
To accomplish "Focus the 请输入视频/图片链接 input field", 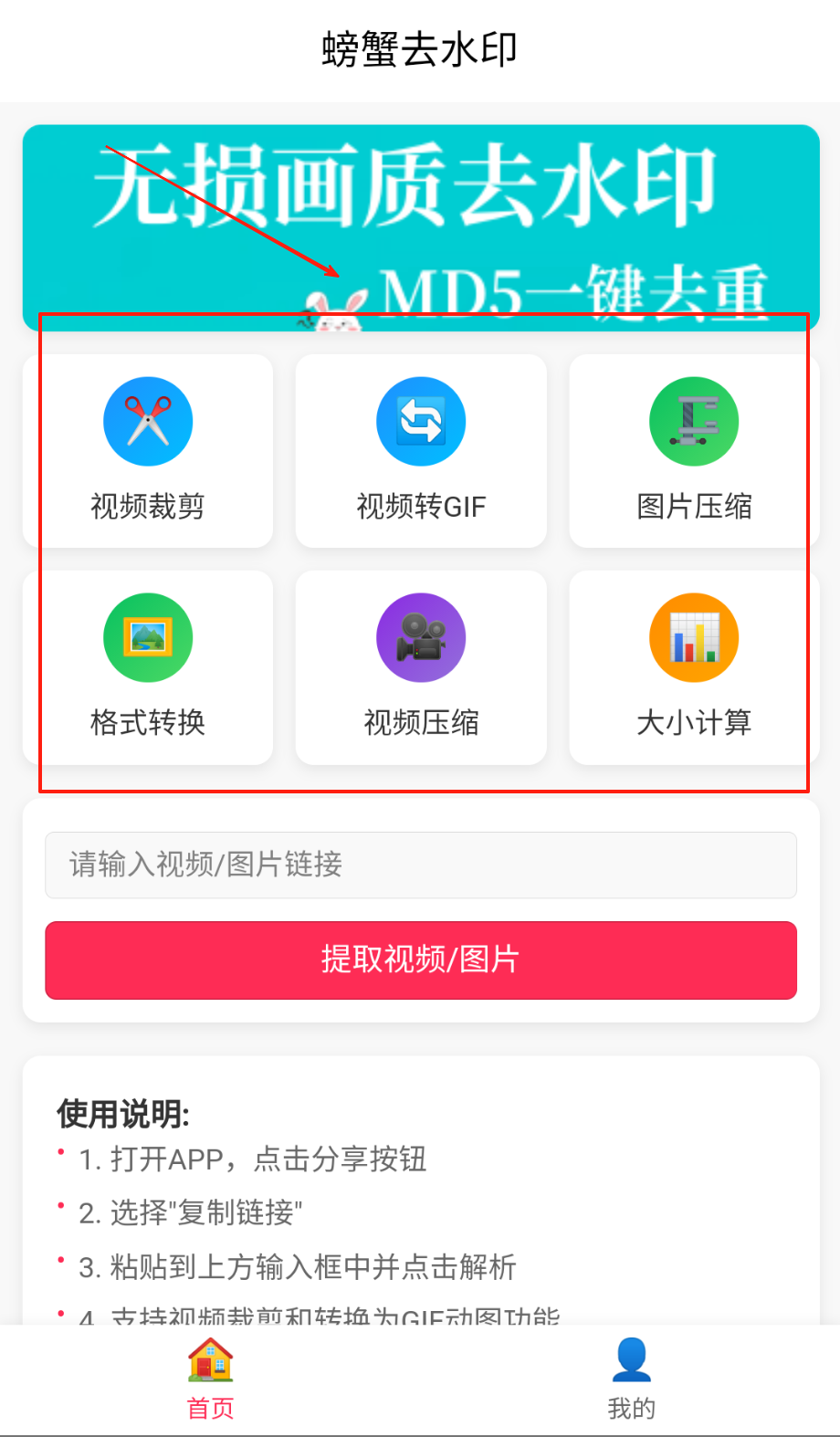I will click(421, 865).
